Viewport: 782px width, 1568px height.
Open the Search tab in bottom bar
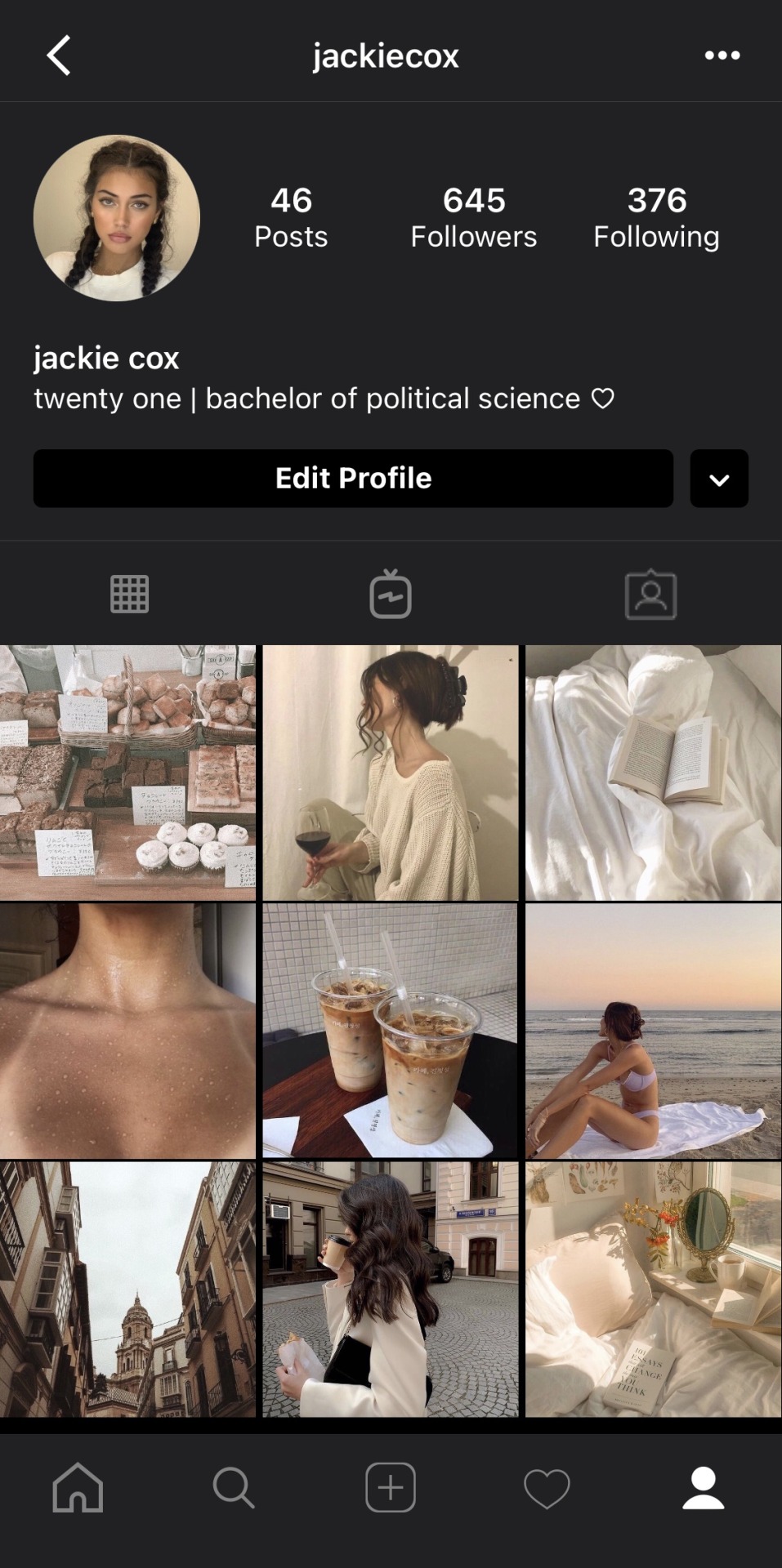pyautogui.click(x=234, y=1487)
